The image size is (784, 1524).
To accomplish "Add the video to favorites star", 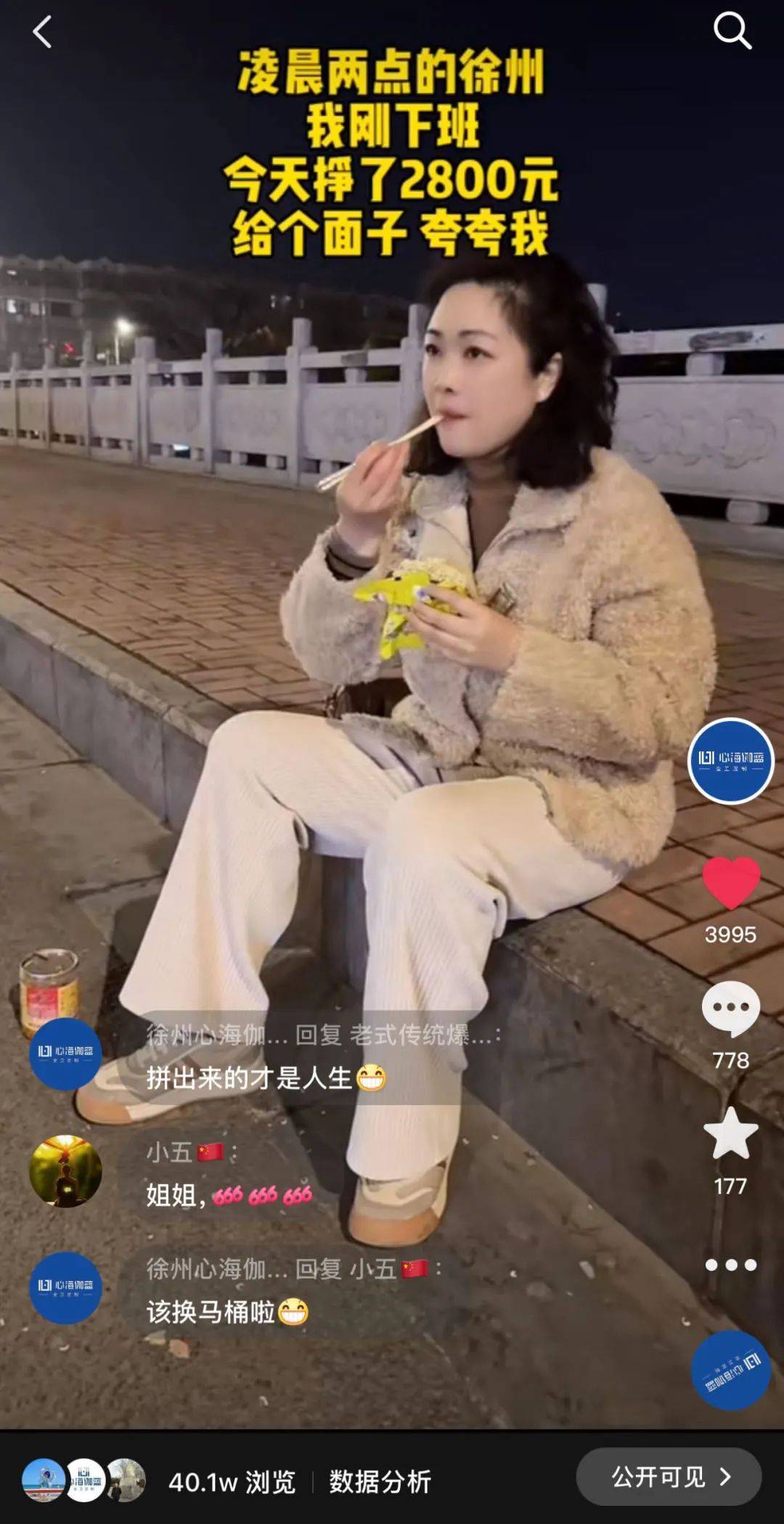I will (730, 1134).
